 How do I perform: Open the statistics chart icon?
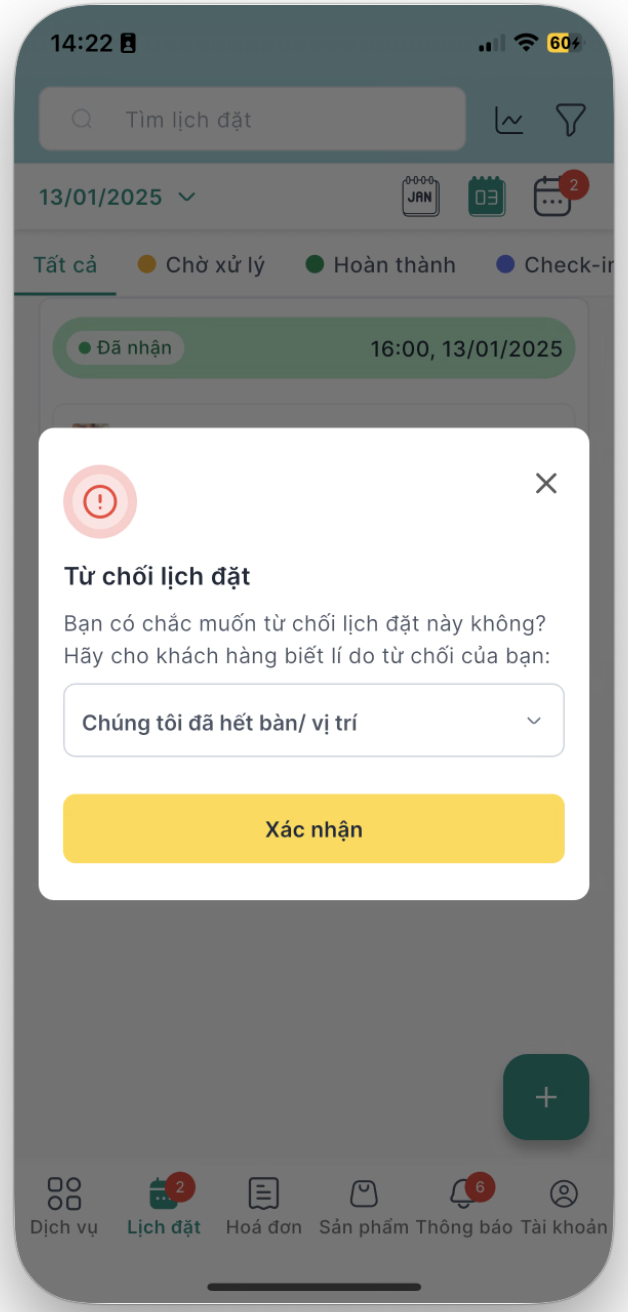point(509,121)
